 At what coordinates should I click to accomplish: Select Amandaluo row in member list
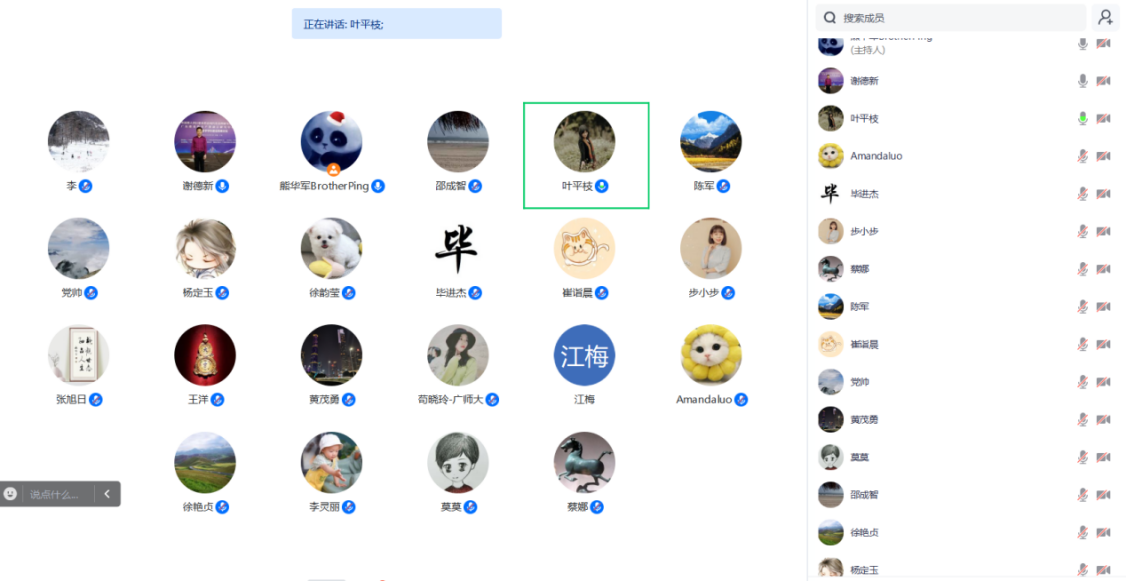875,156
